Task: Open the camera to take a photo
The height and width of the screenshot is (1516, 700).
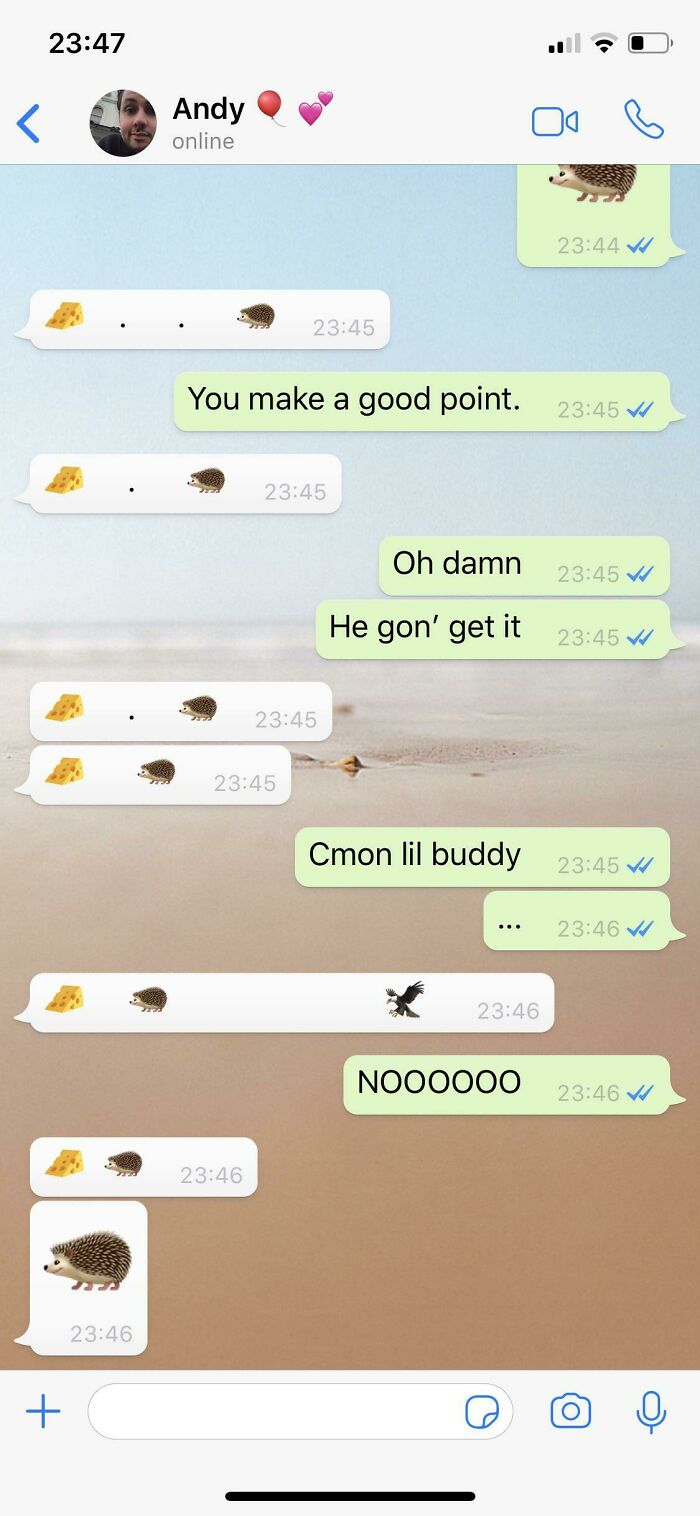Action: (x=571, y=1411)
